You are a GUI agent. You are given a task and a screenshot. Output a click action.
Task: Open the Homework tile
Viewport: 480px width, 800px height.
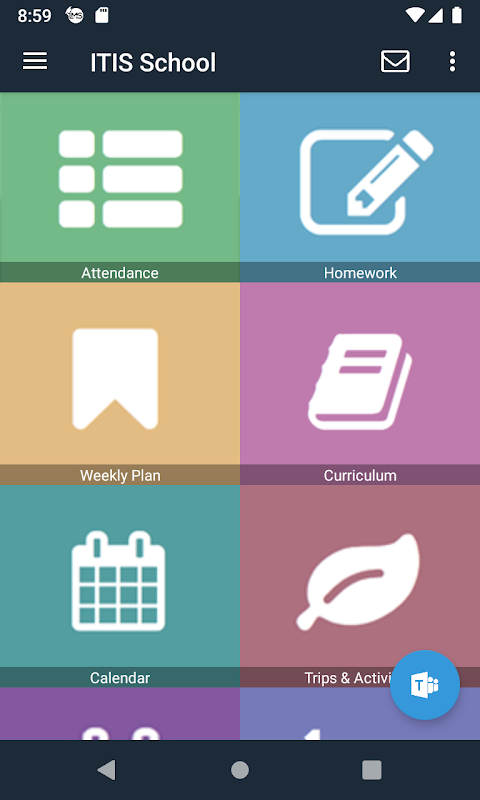(x=360, y=187)
